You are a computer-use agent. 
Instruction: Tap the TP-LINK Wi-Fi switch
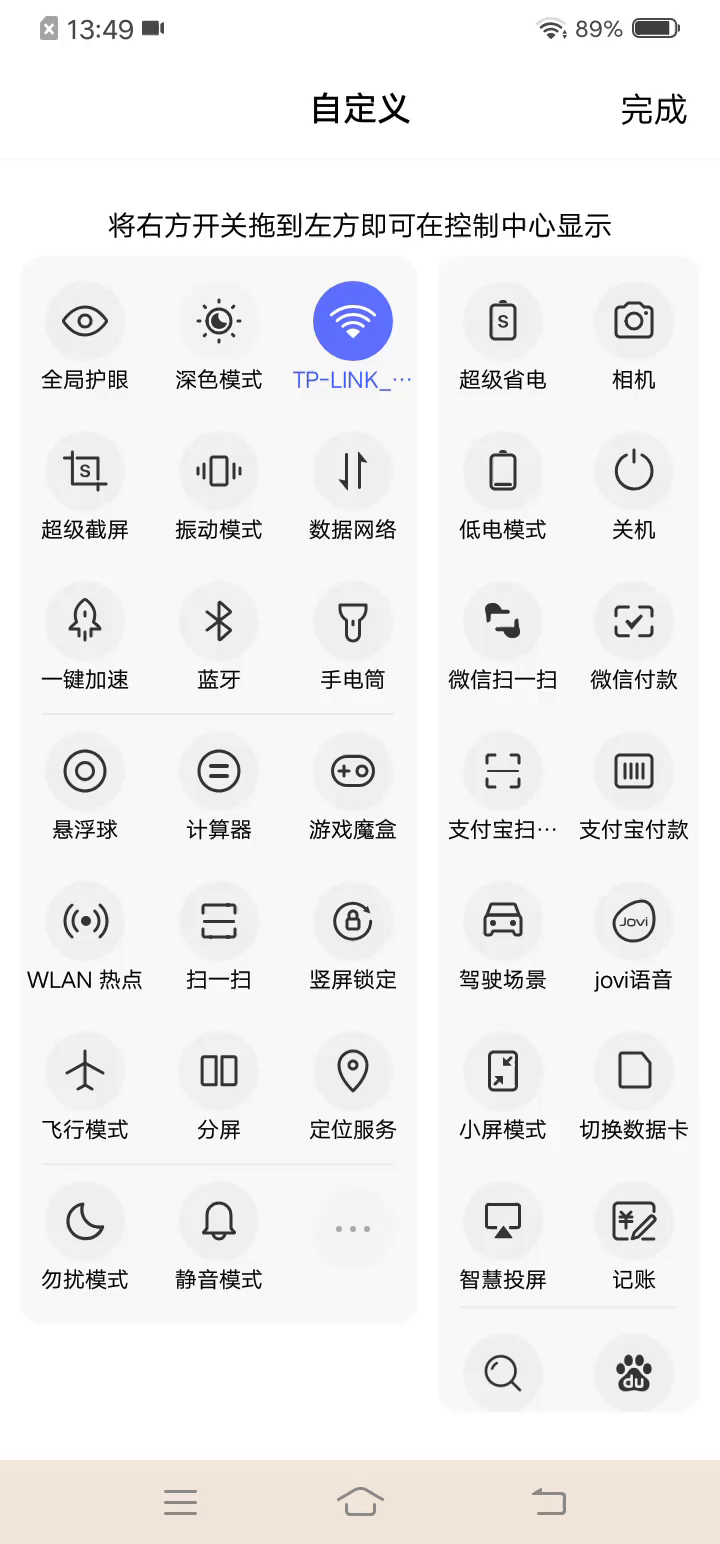click(x=353, y=322)
